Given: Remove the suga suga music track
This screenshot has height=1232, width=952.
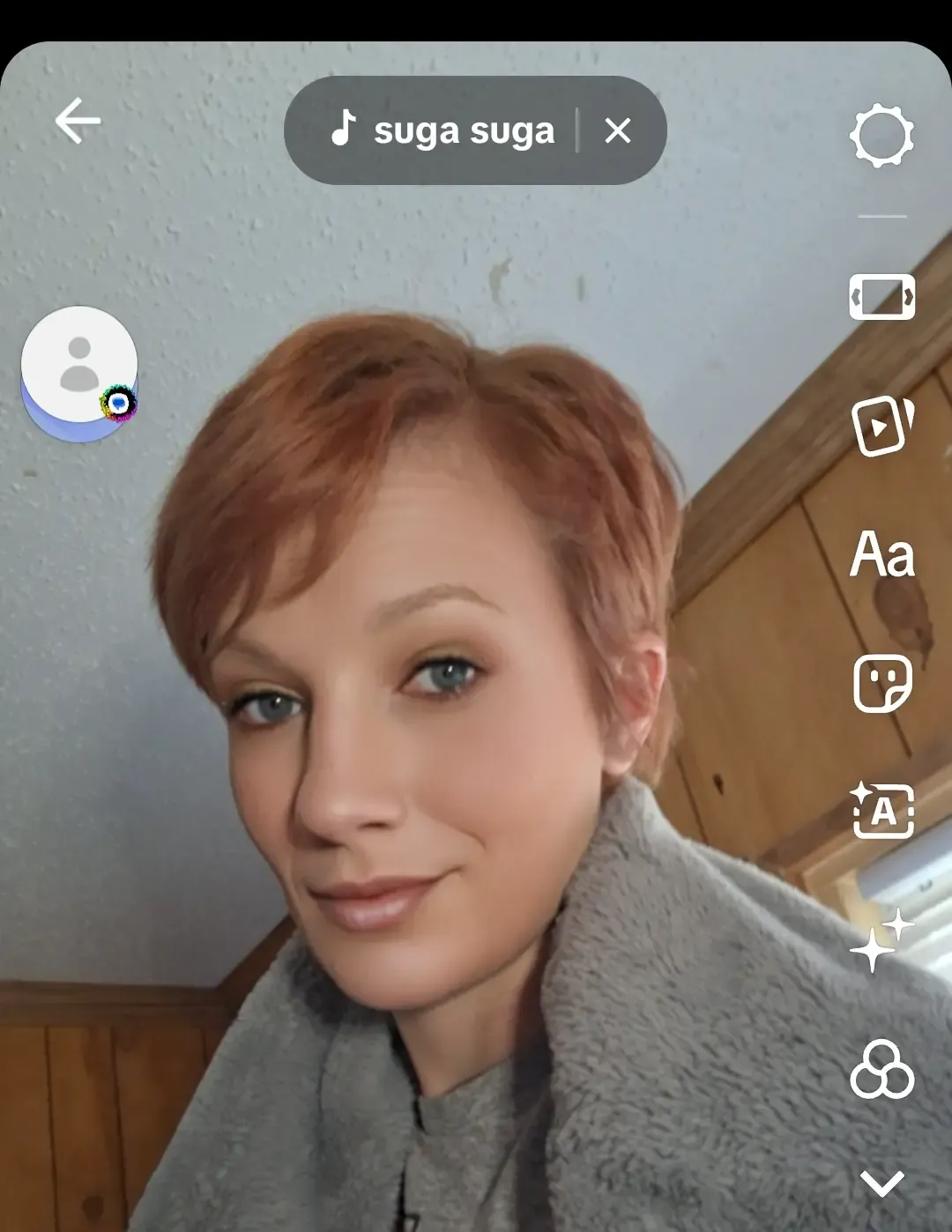Looking at the screenshot, I should coord(618,131).
